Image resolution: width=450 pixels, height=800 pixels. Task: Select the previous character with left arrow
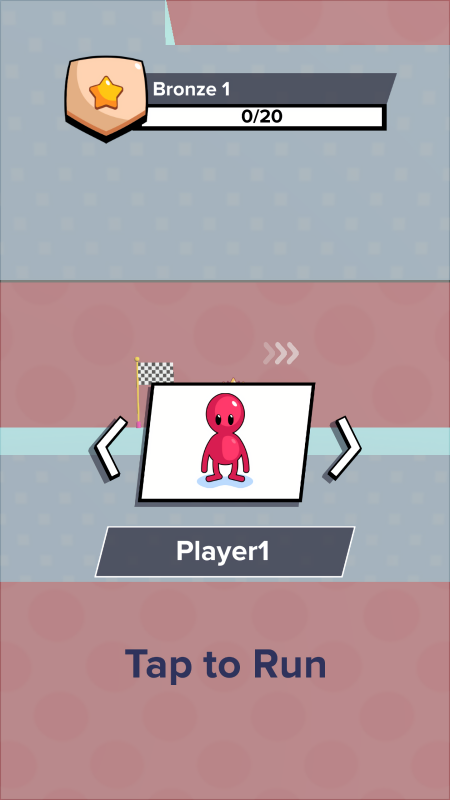pos(110,449)
